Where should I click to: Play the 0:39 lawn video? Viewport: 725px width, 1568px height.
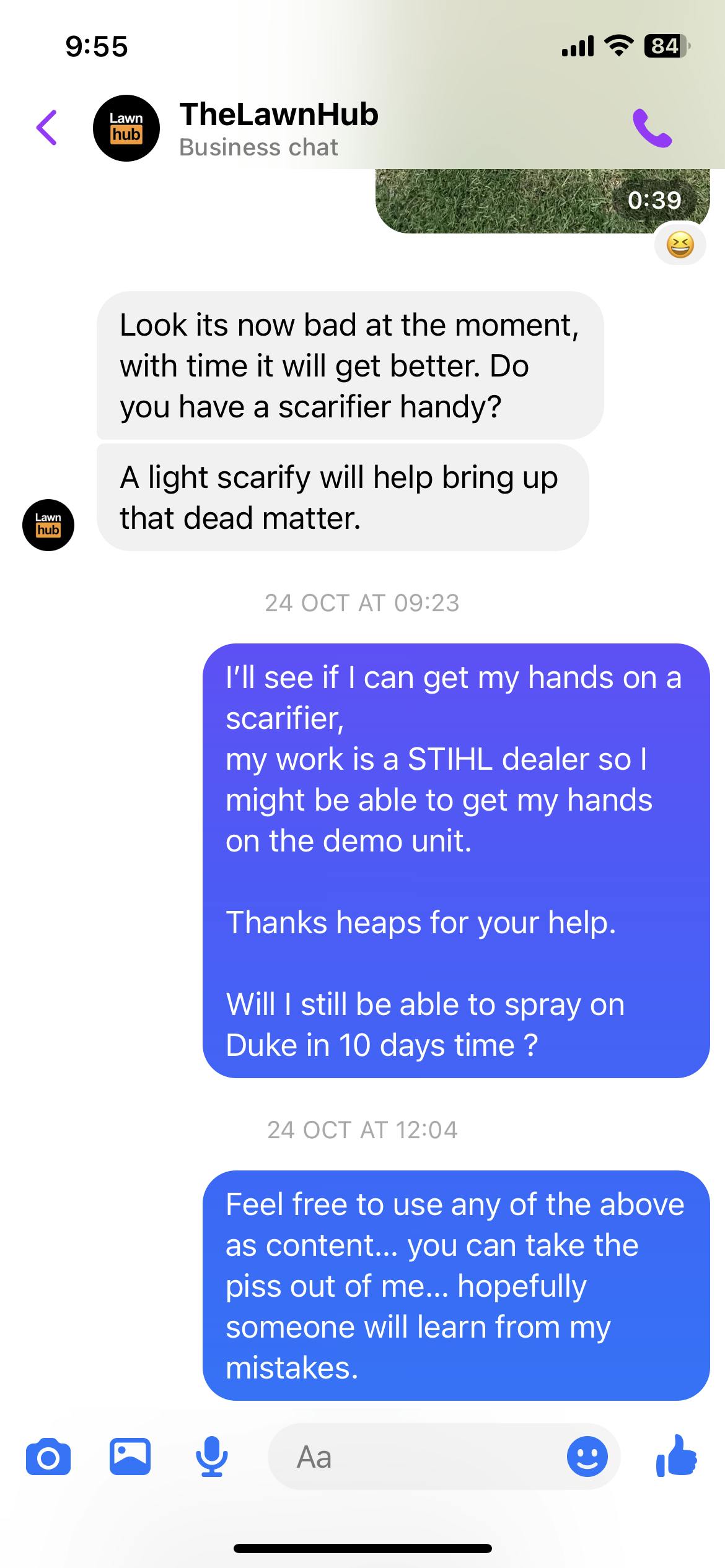click(x=542, y=201)
